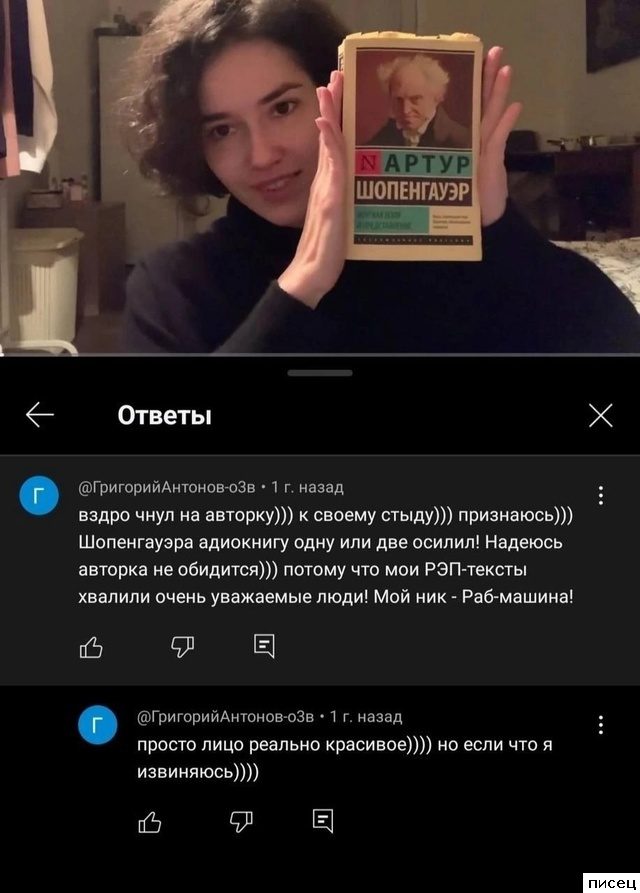Viewport: 640px width, 893px height.
Task: Reply to the 'просто лицо реально красивое' comment
Action: point(323,822)
